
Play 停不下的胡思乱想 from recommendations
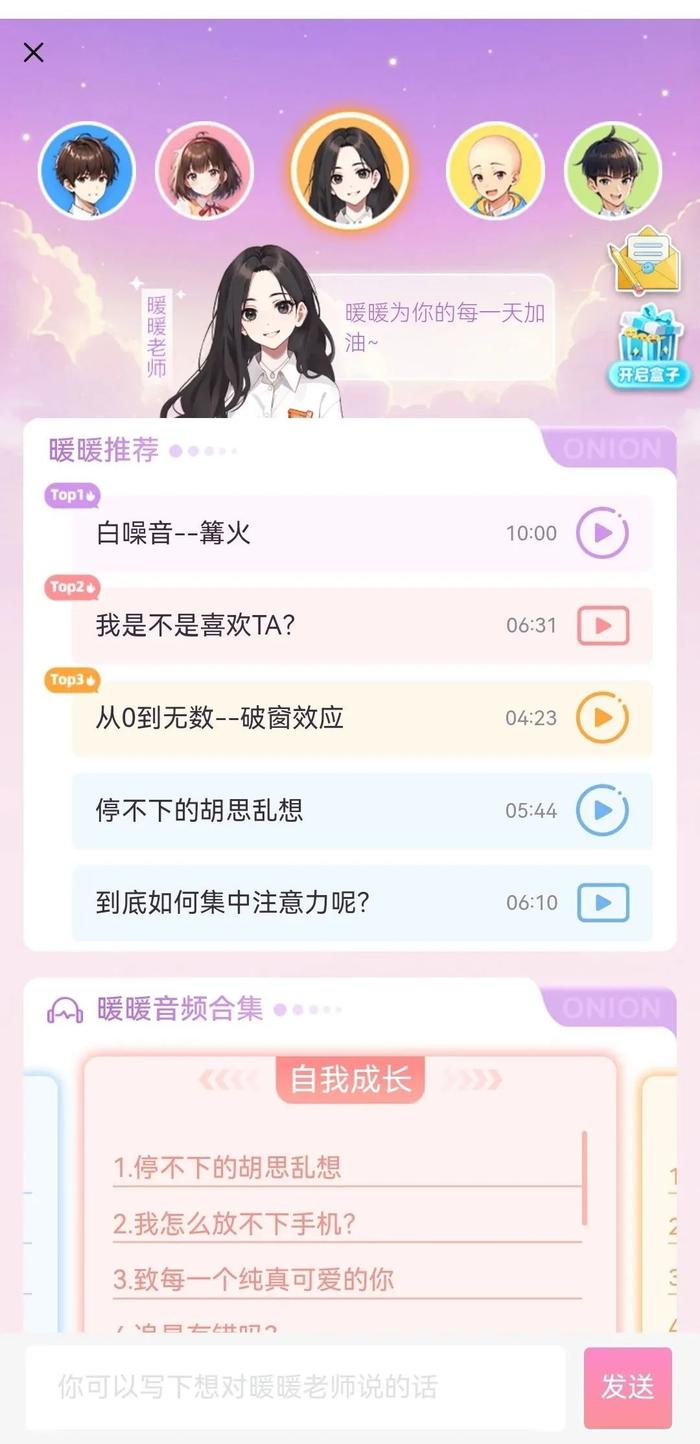602,810
